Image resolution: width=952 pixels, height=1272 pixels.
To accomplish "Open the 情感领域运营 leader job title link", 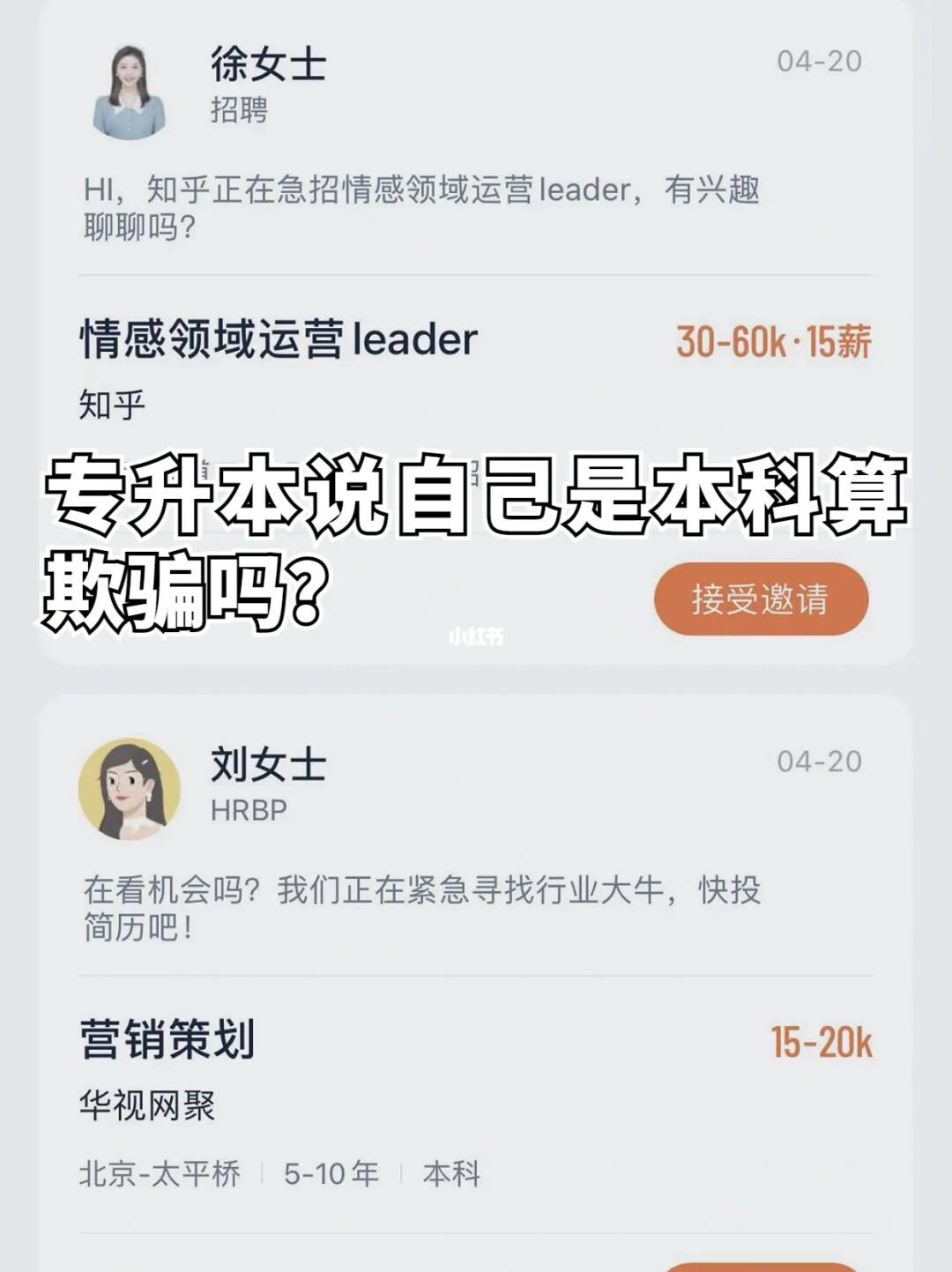I will (x=275, y=339).
